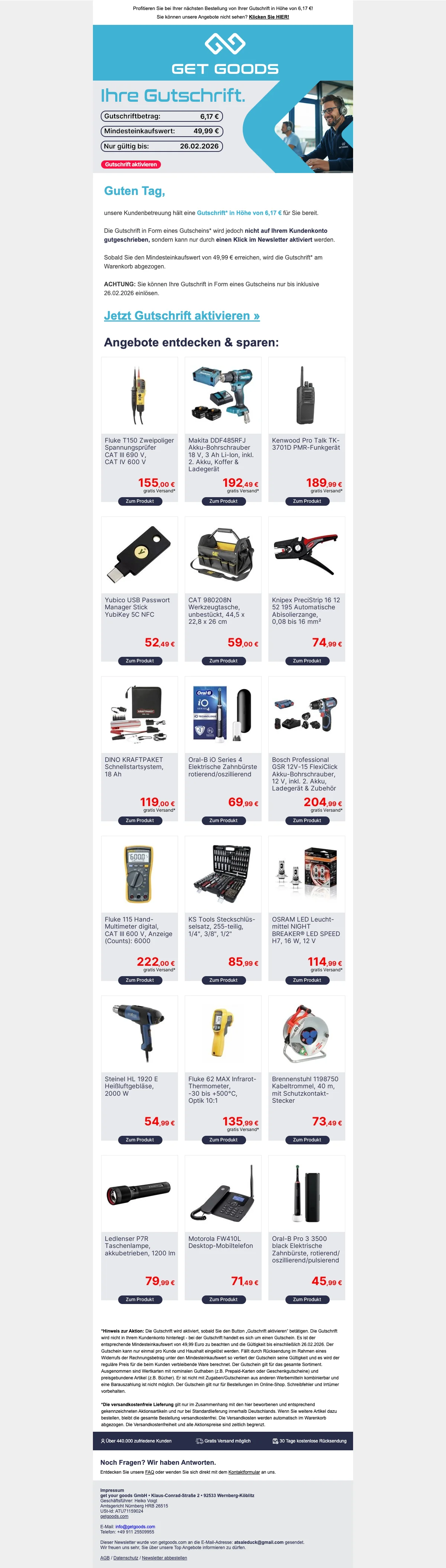This screenshot has width=446, height=1568.
Task: Tap 'Zum Produkt' under Knipex PreciStrip 16
Action: 307,661
